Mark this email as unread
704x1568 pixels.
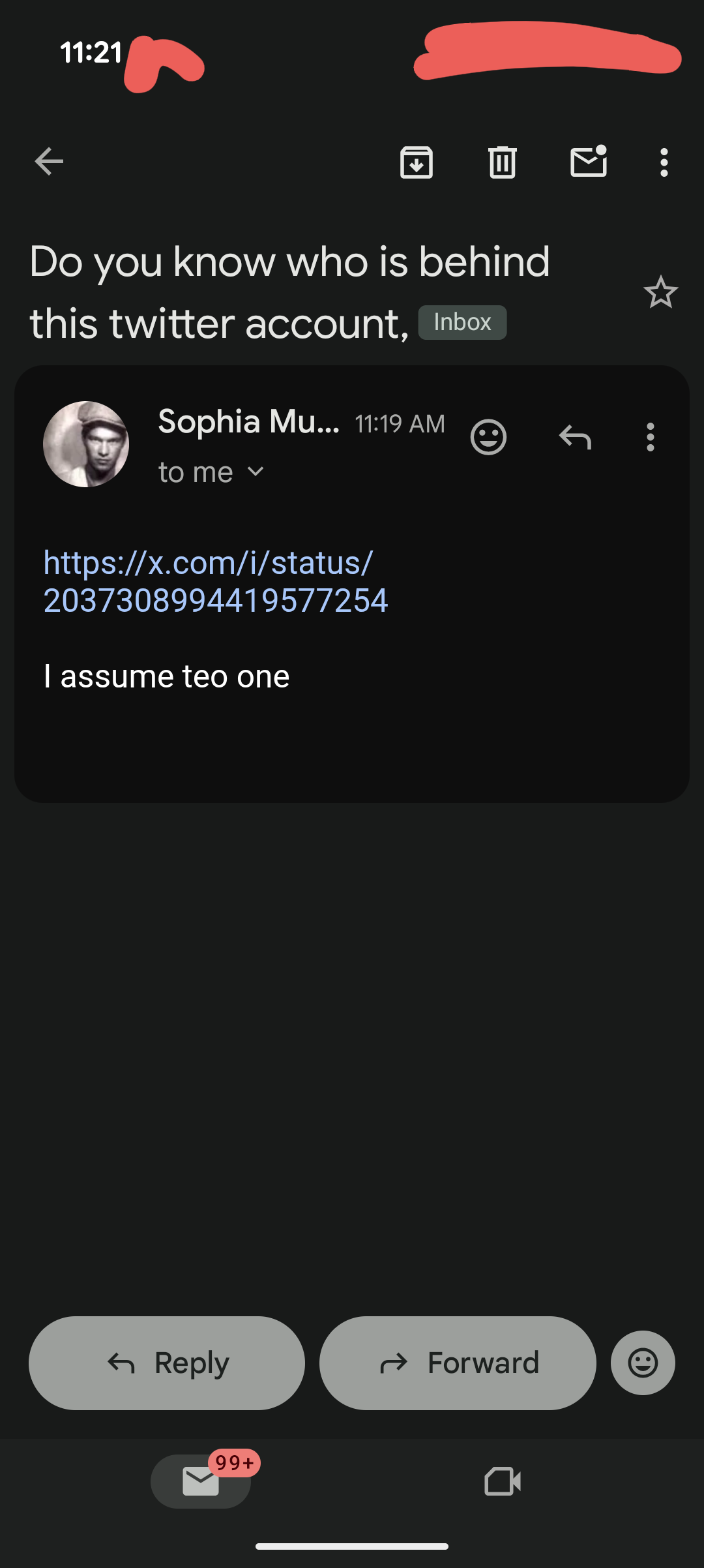tap(589, 162)
